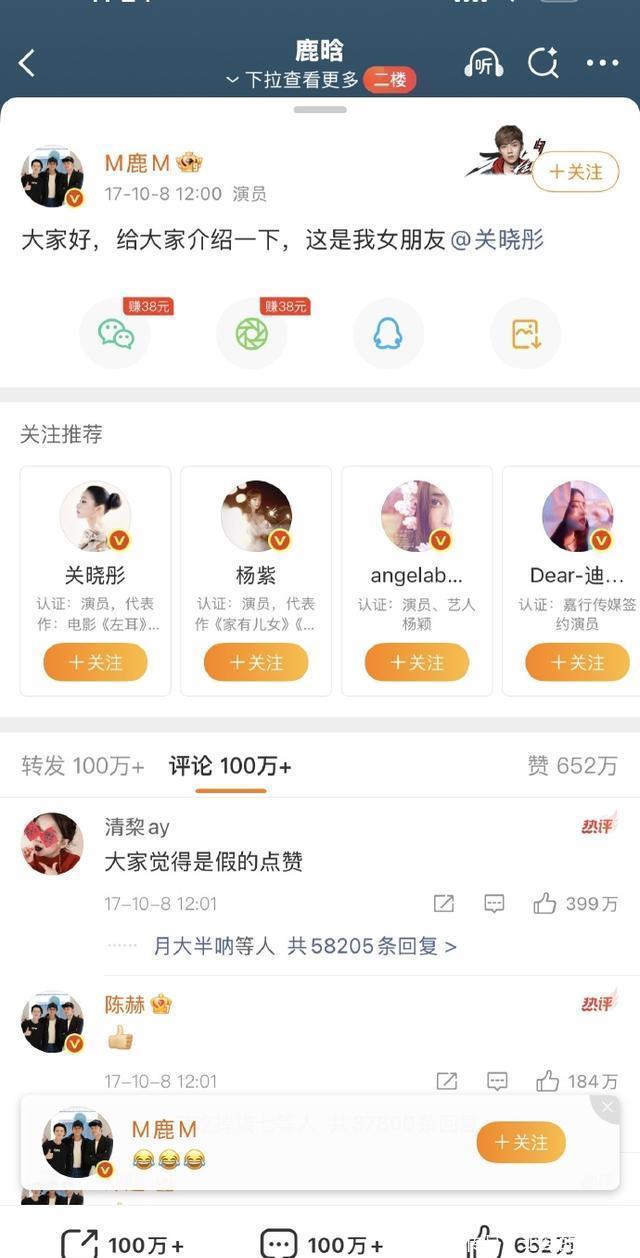Follow recommended account 杨紫
The height and width of the screenshot is (1258, 640).
tap(256, 662)
